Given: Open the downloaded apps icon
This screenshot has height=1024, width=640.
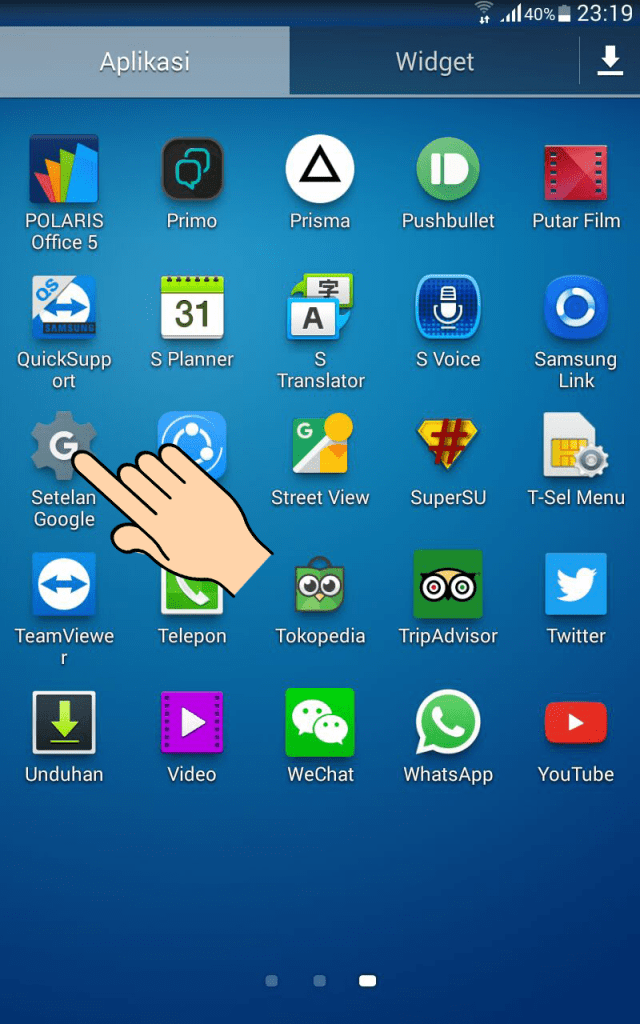Looking at the screenshot, I should point(609,61).
